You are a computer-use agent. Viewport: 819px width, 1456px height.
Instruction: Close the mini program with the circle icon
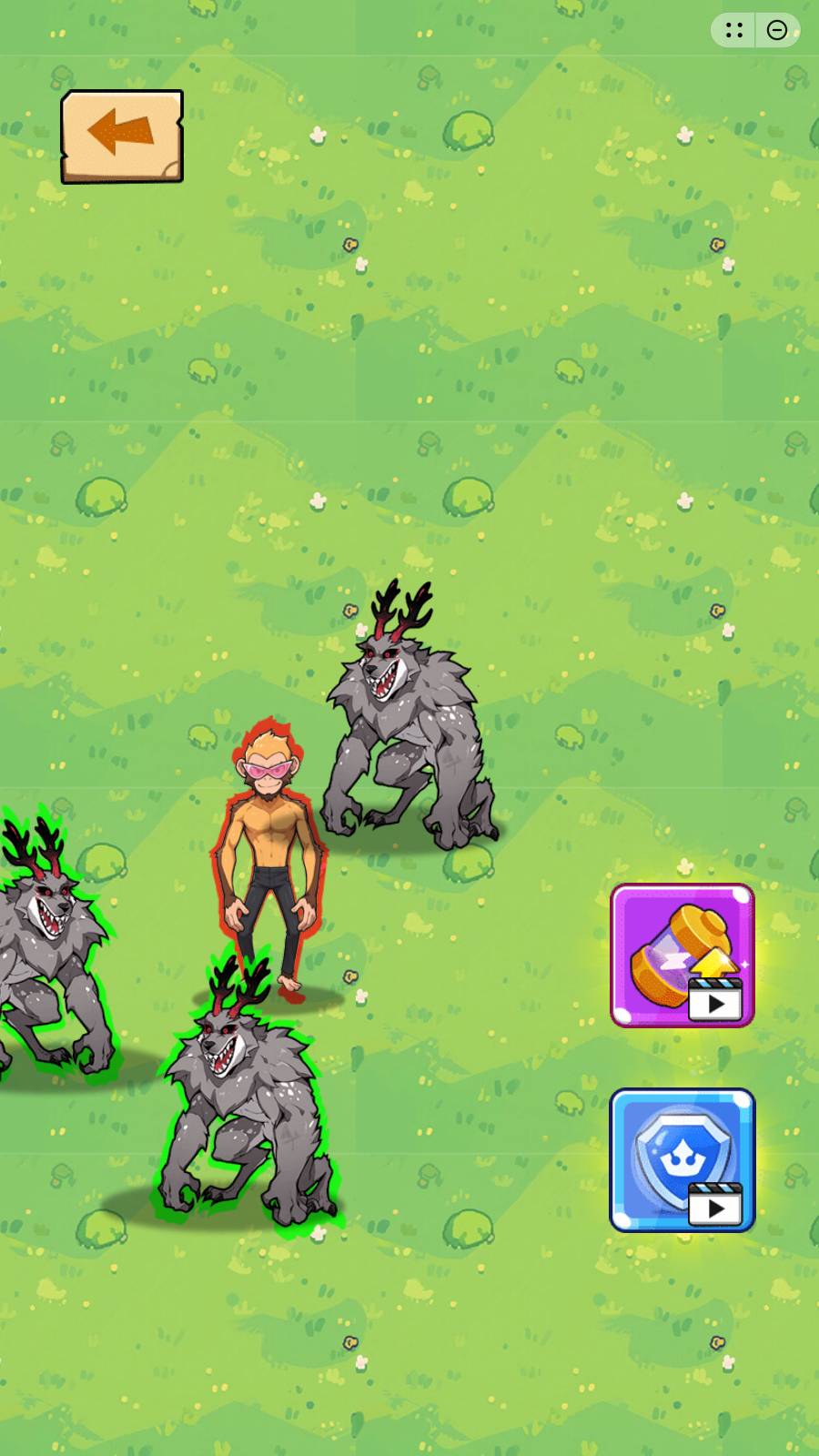click(x=777, y=30)
